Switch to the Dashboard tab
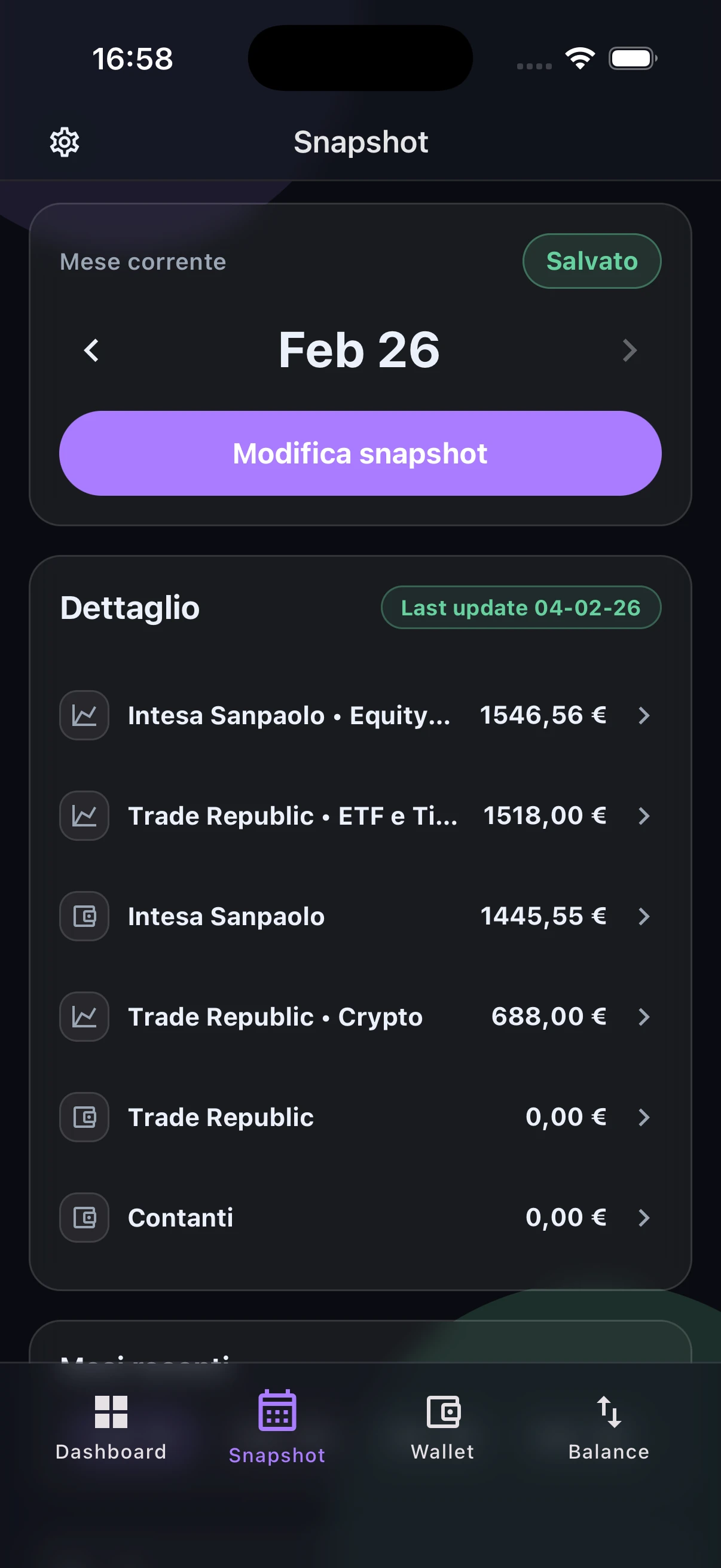The height and width of the screenshot is (1568, 721). click(x=111, y=1427)
